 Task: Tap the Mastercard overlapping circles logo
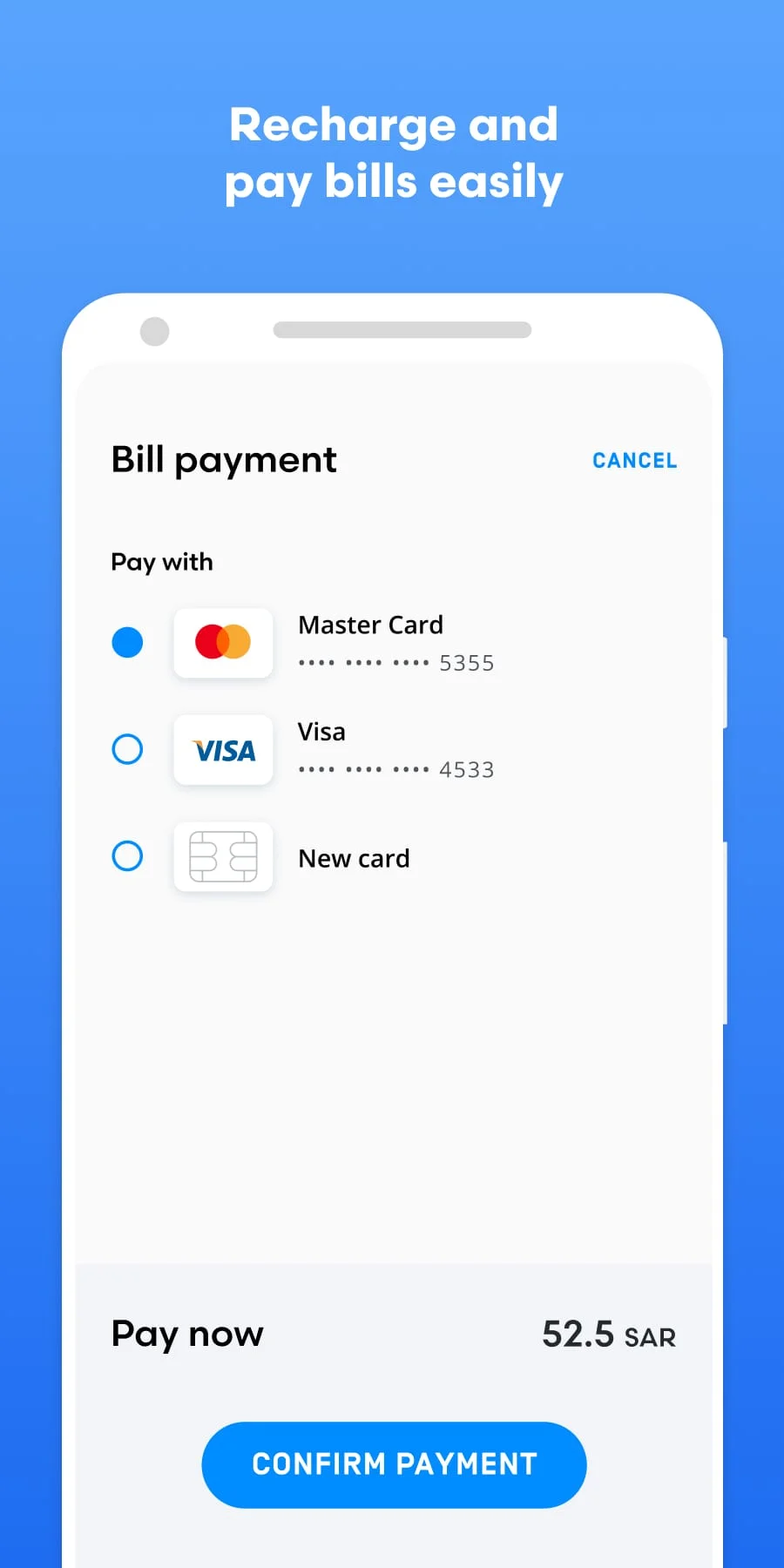pyautogui.click(x=223, y=643)
